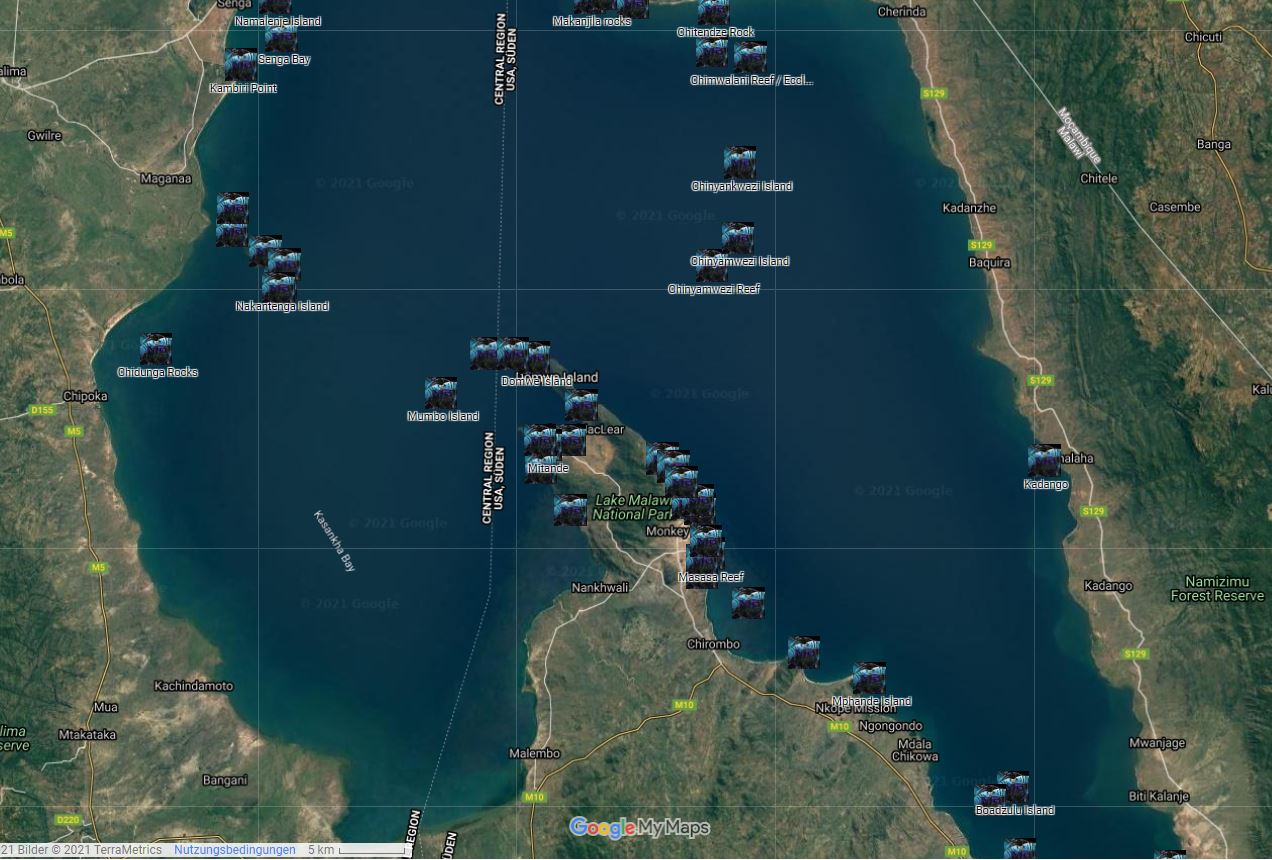Tap the Mphande Island pin
The height and width of the screenshot is (860, 1272).
pos(869,678)
